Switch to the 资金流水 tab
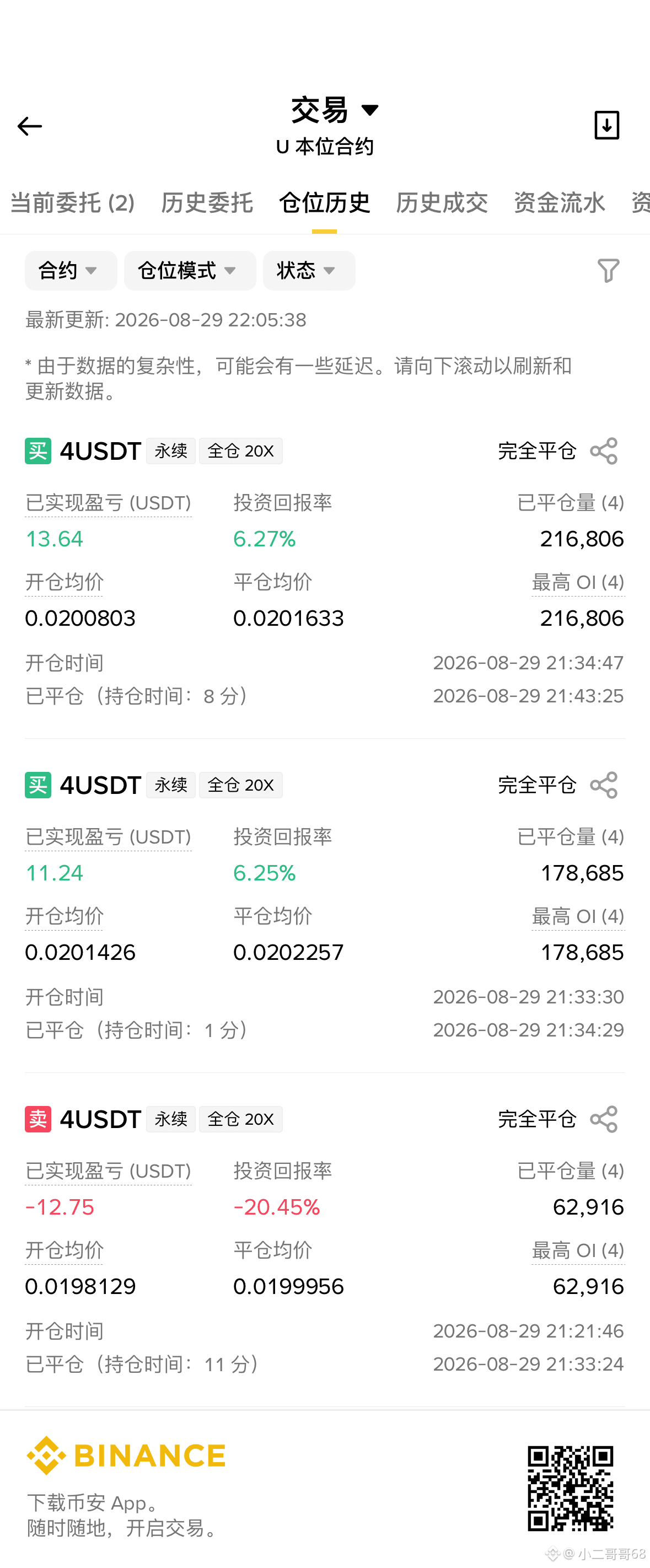Image resolution: width=650 pixels, height=1568 pixels. coord(560,203)
